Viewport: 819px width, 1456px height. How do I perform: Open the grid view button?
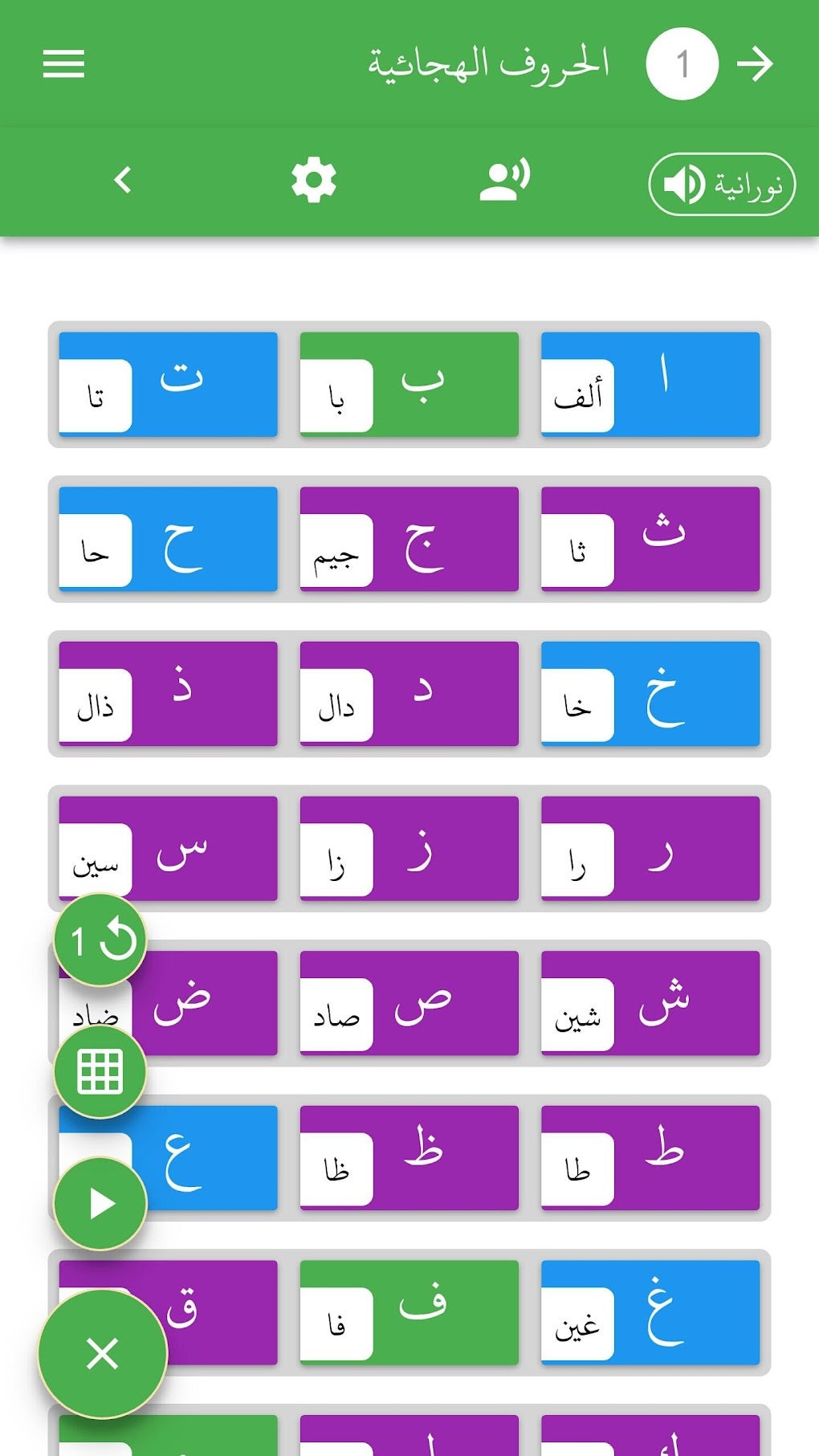[x=100, y=1071]
